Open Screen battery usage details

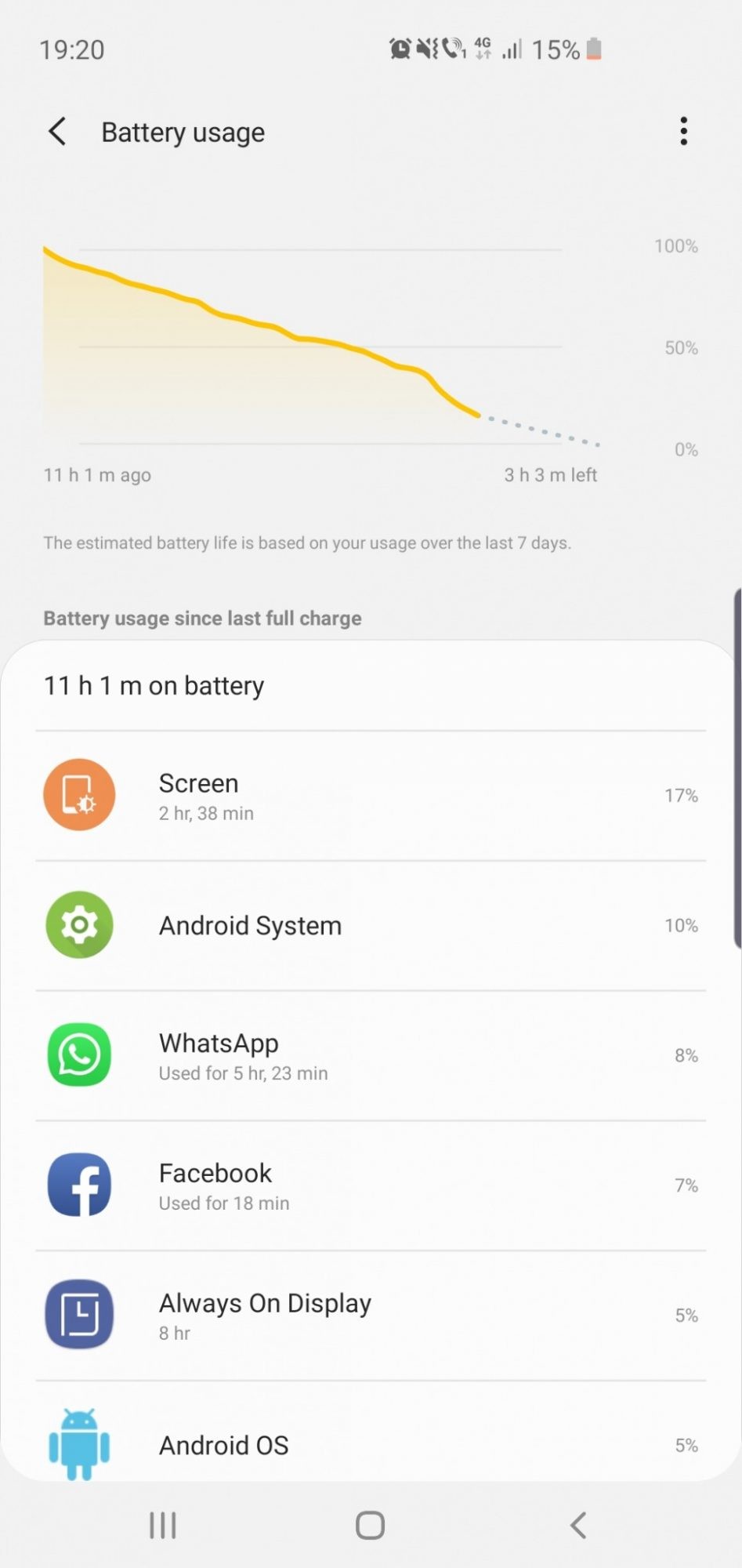coord(370,796)
